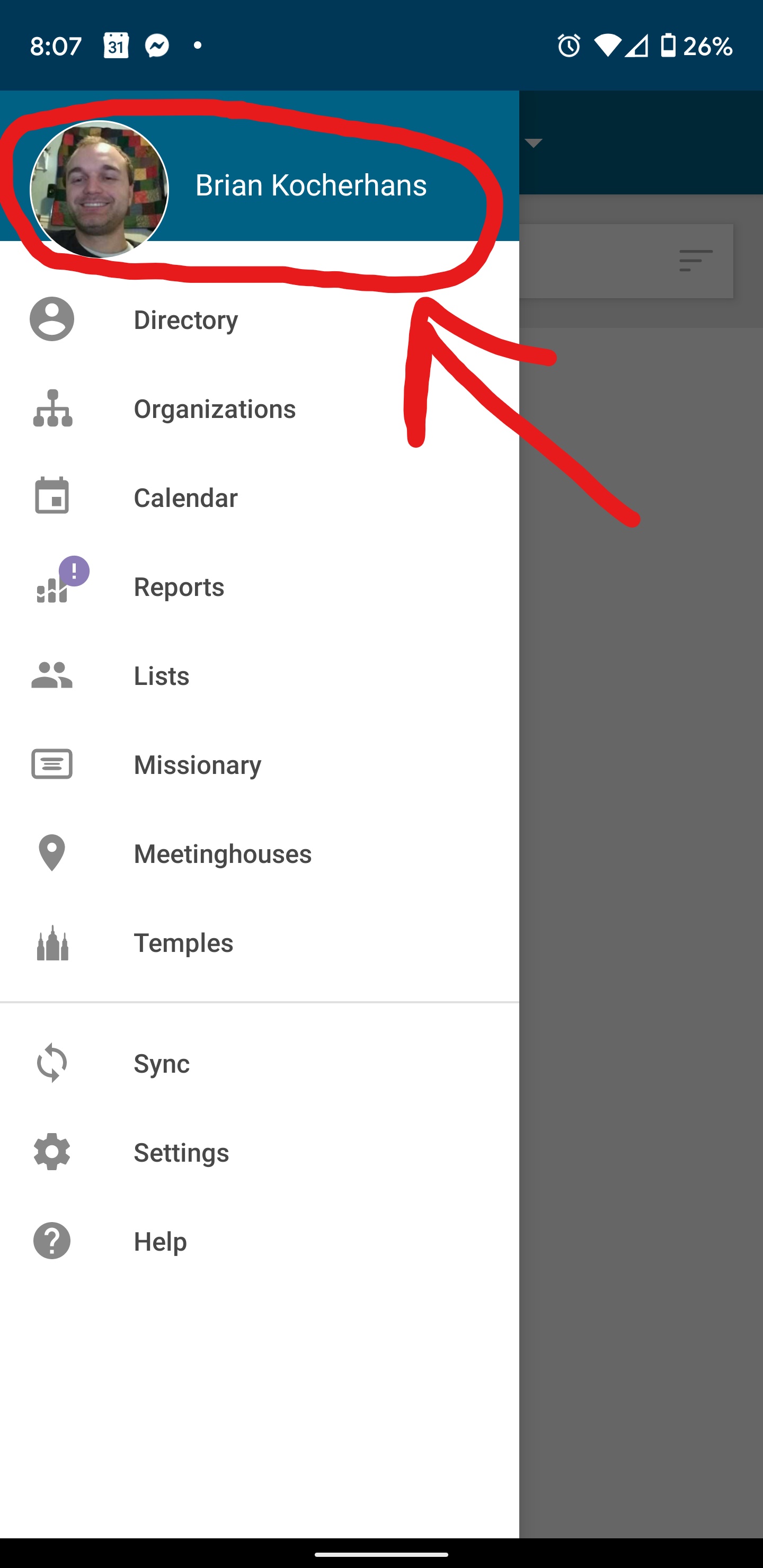Open the Calendar section
Viewport: 763px width, 1568px height.
186,497
